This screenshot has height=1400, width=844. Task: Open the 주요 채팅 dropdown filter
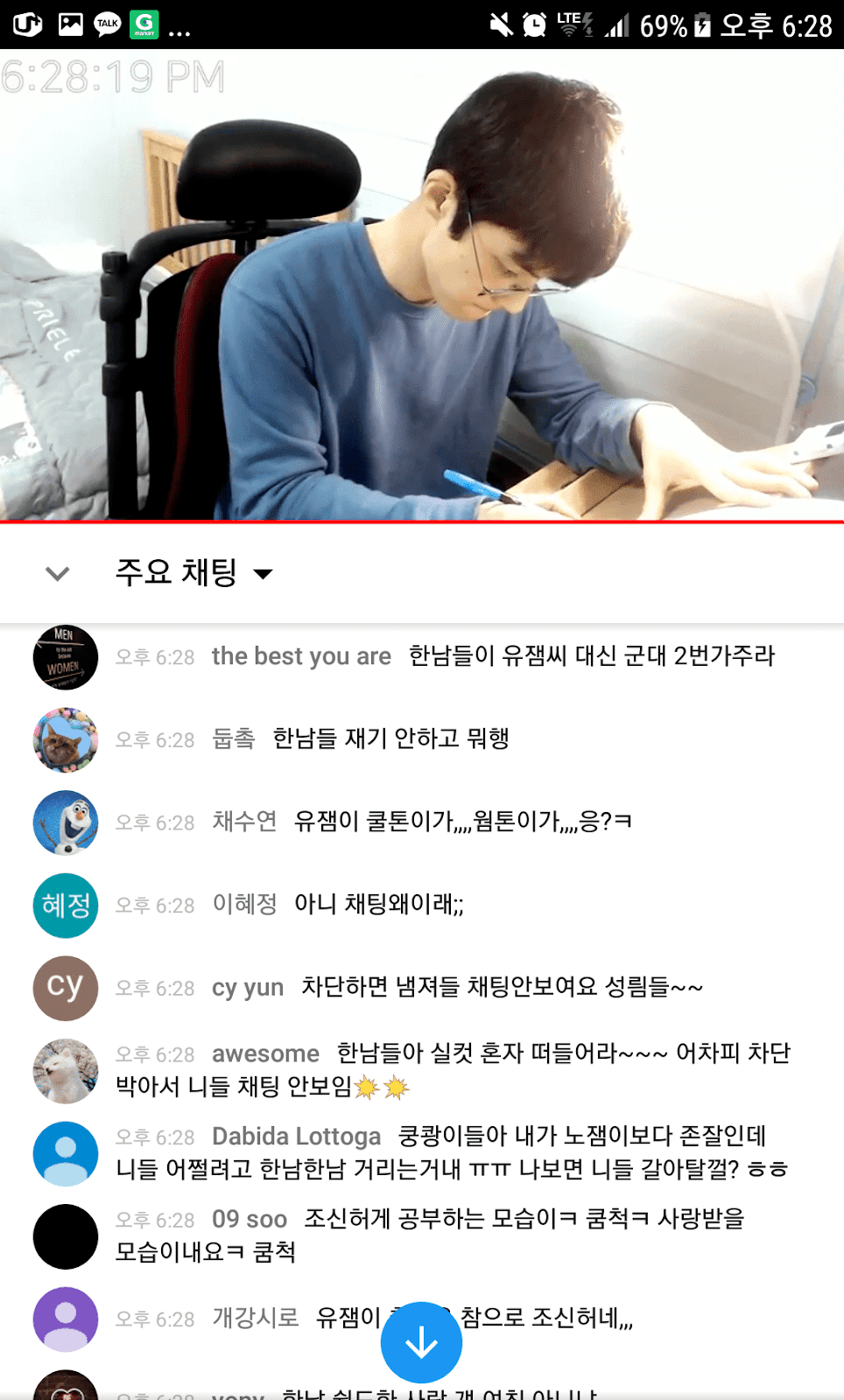[194, 573]
